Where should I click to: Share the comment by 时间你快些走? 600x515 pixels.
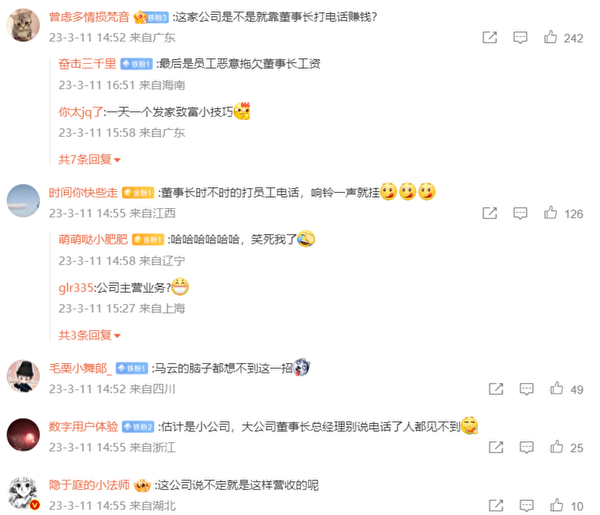tap(490, 213)
